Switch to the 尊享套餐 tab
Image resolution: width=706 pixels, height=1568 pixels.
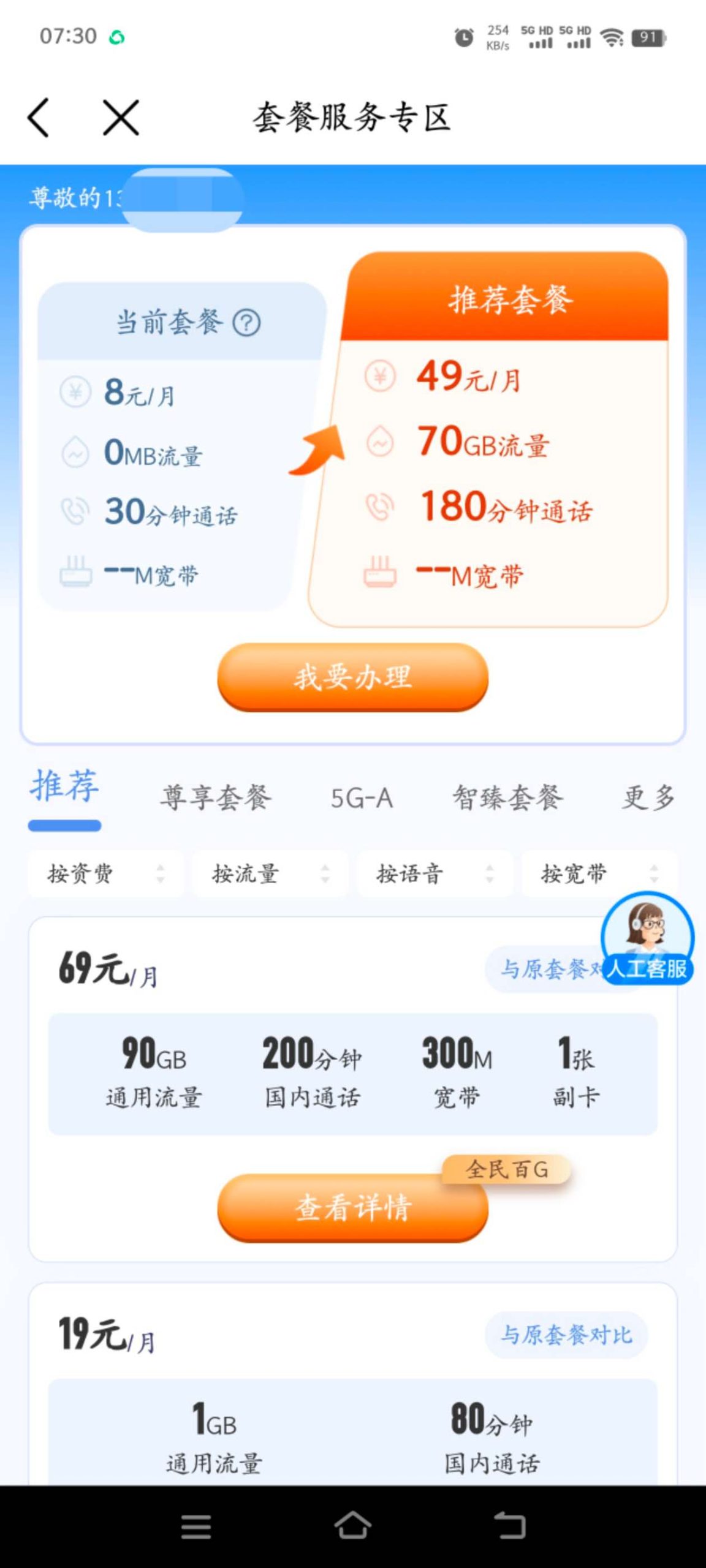tap(215, 797)
